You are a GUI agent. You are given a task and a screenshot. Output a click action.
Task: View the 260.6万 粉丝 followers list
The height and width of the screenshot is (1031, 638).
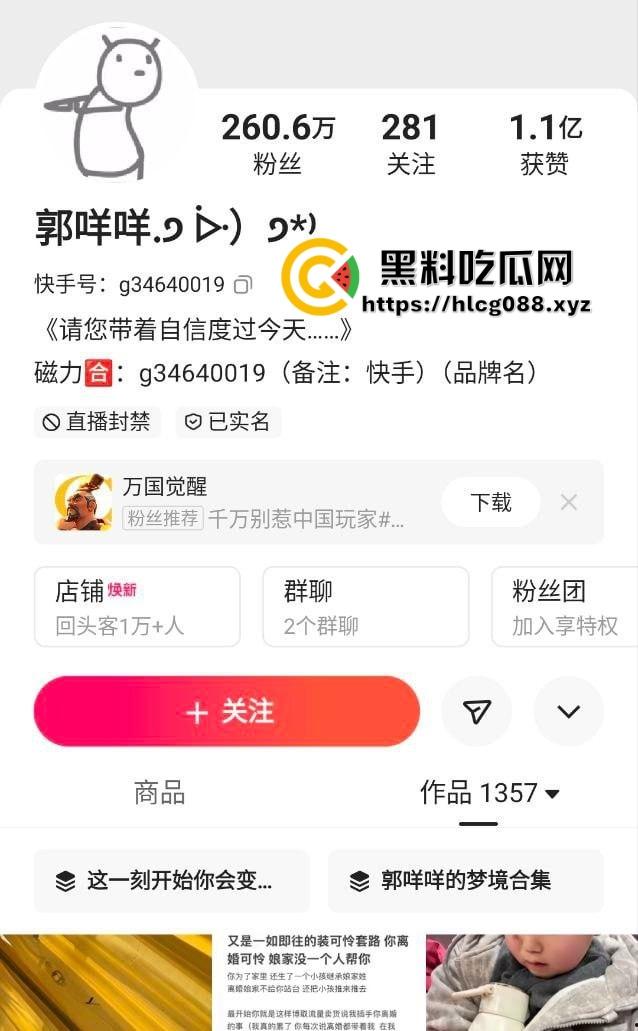click(x=277, y=144)
